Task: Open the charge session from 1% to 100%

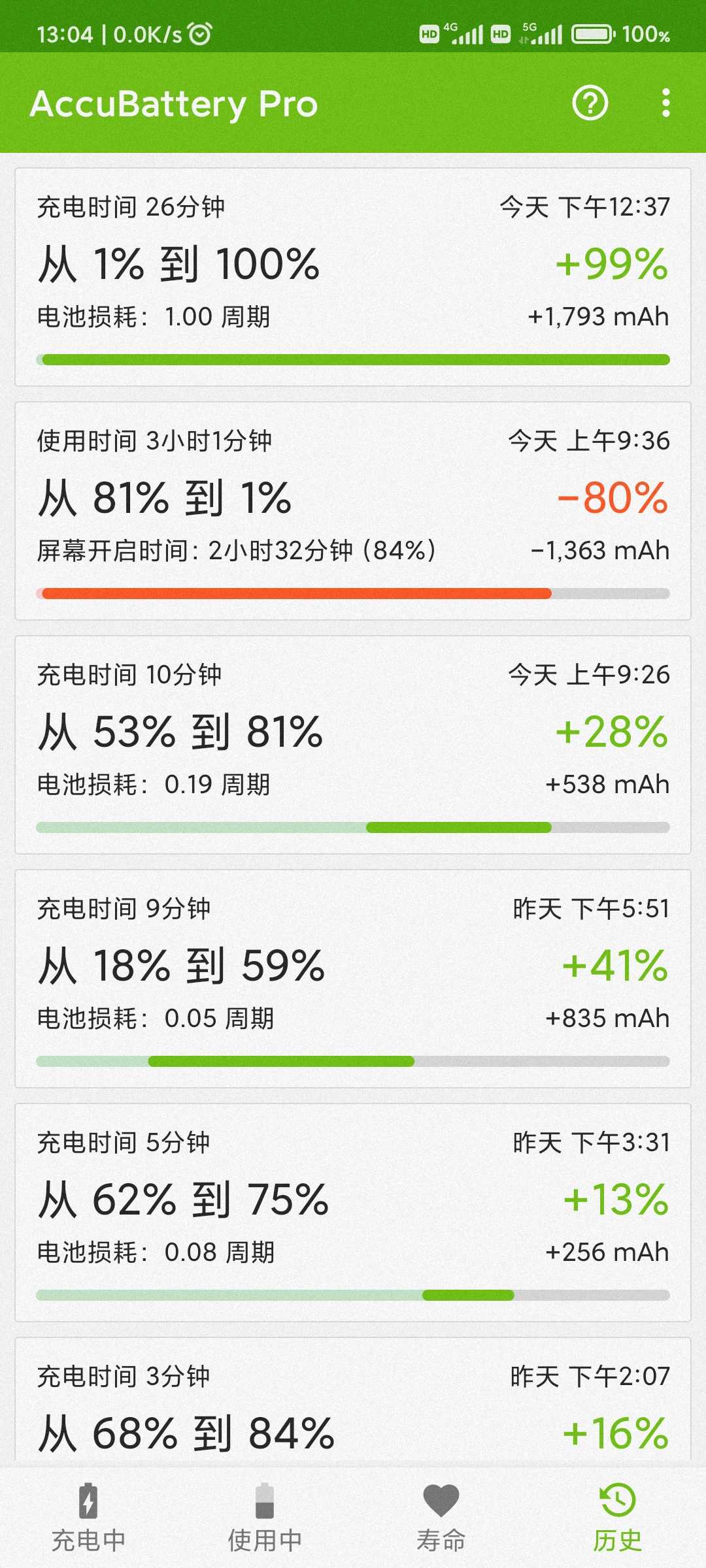Action: pyautogui.click(x=353, y=277)
